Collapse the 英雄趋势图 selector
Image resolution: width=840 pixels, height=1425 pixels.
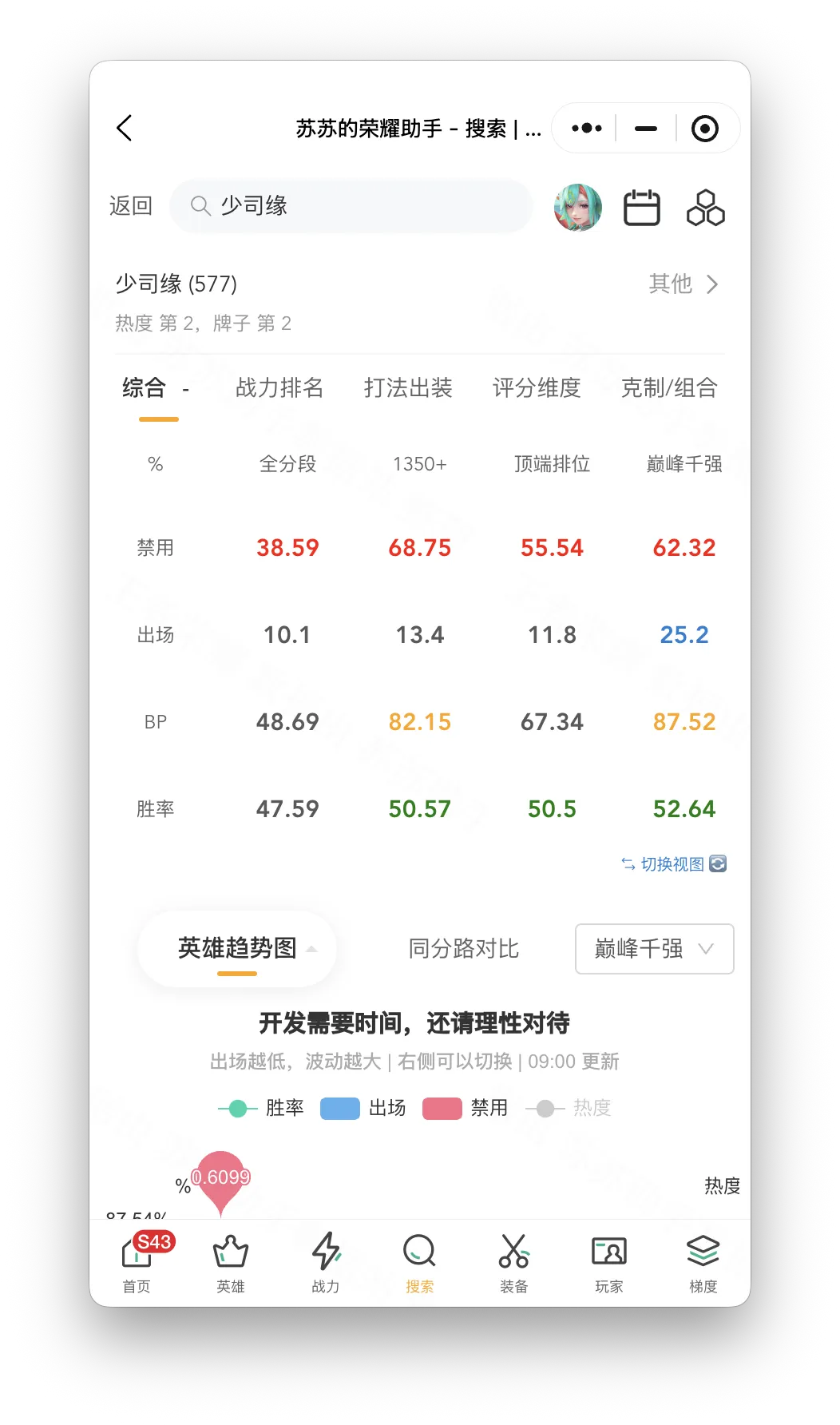(x=237, y=949)
